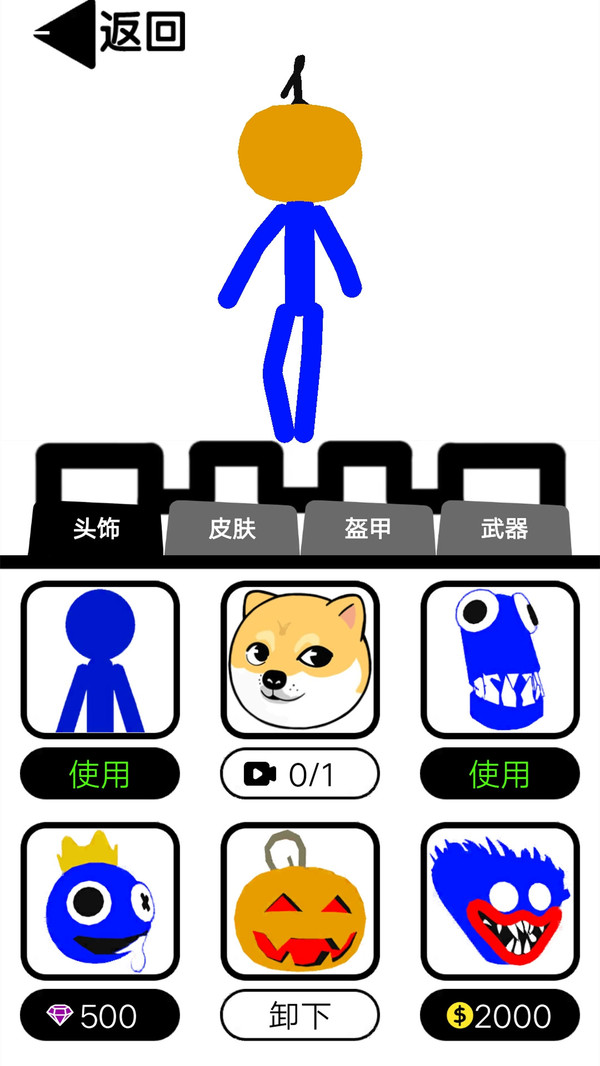
Task: Watch a video to unlock the dog head
Action: 300,773
